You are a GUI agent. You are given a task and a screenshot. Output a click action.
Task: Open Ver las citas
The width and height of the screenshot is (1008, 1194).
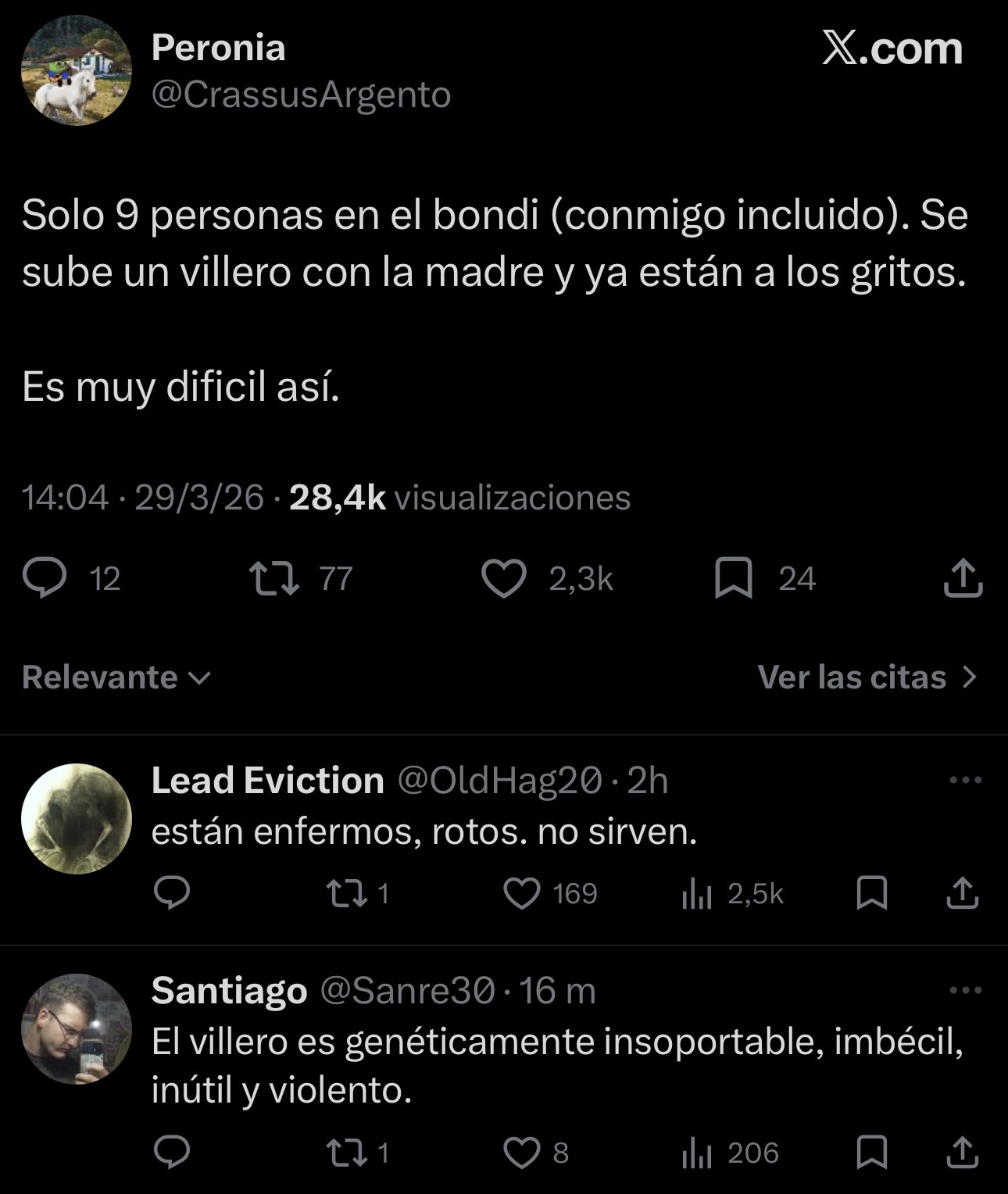867,677
